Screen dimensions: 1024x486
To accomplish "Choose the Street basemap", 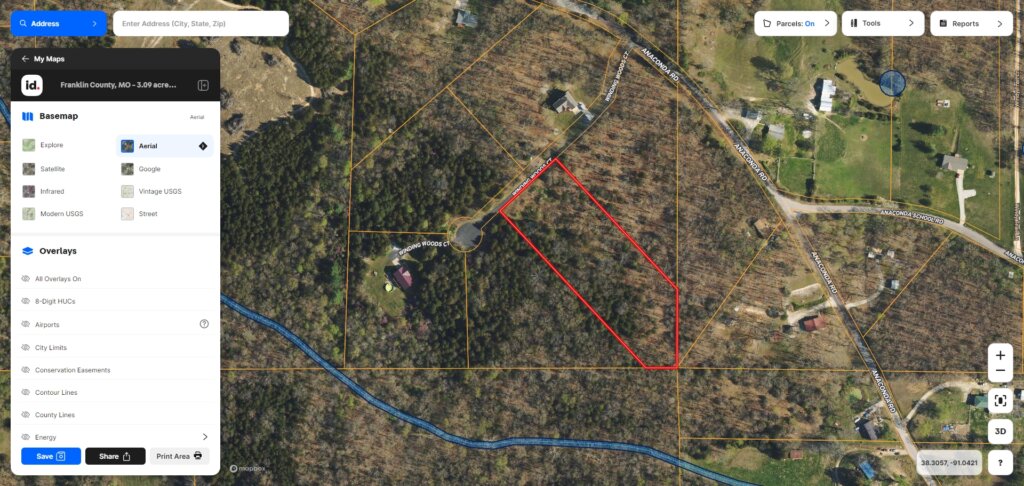I will coord(146,214).
